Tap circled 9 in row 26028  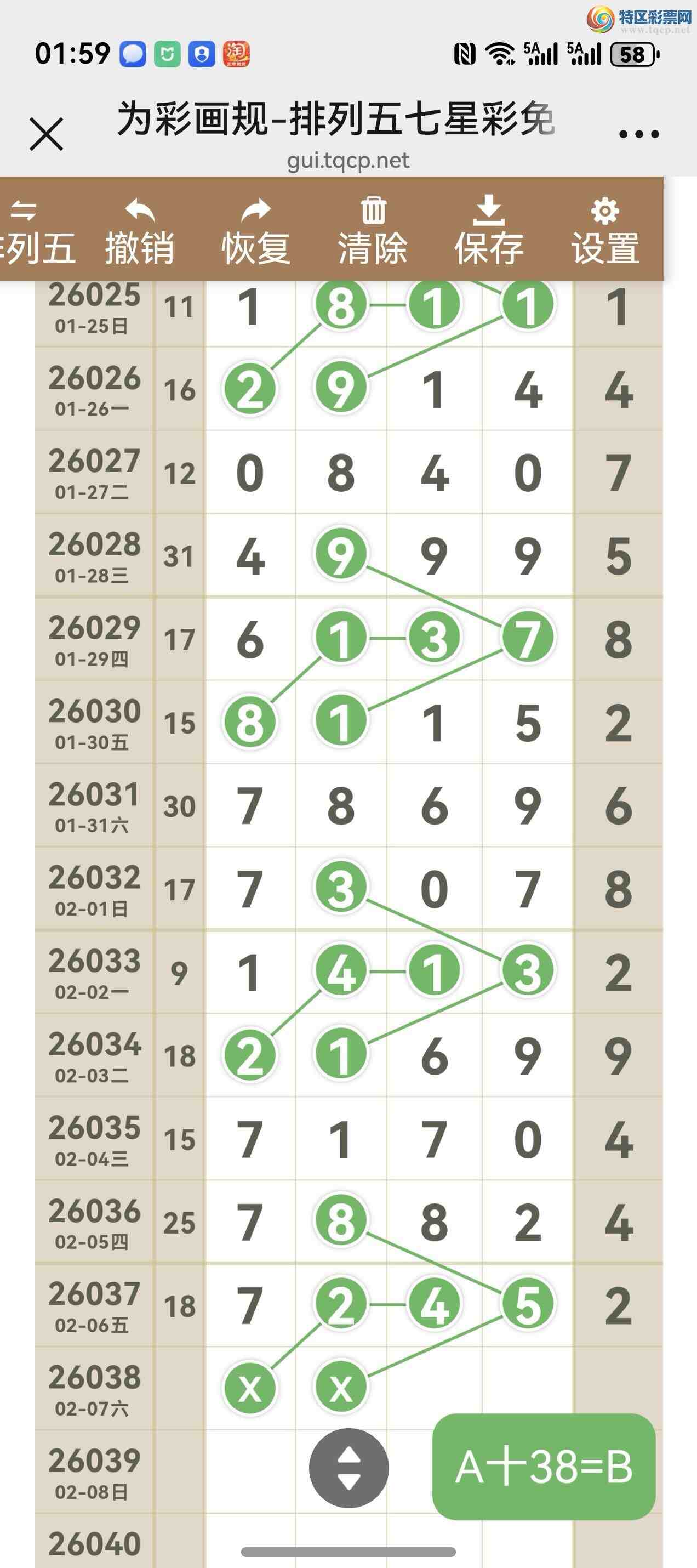pos(341,554)
